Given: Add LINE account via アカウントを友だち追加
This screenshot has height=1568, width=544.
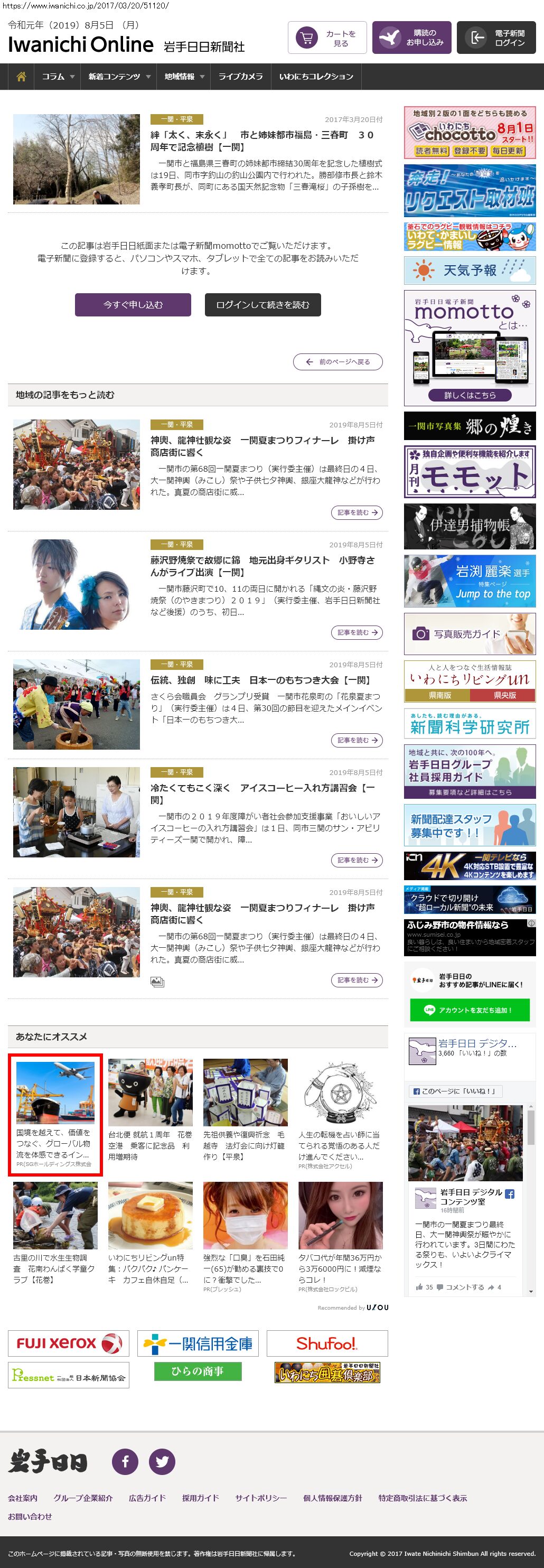Looking at the screenshot, I should point(470,1011).
